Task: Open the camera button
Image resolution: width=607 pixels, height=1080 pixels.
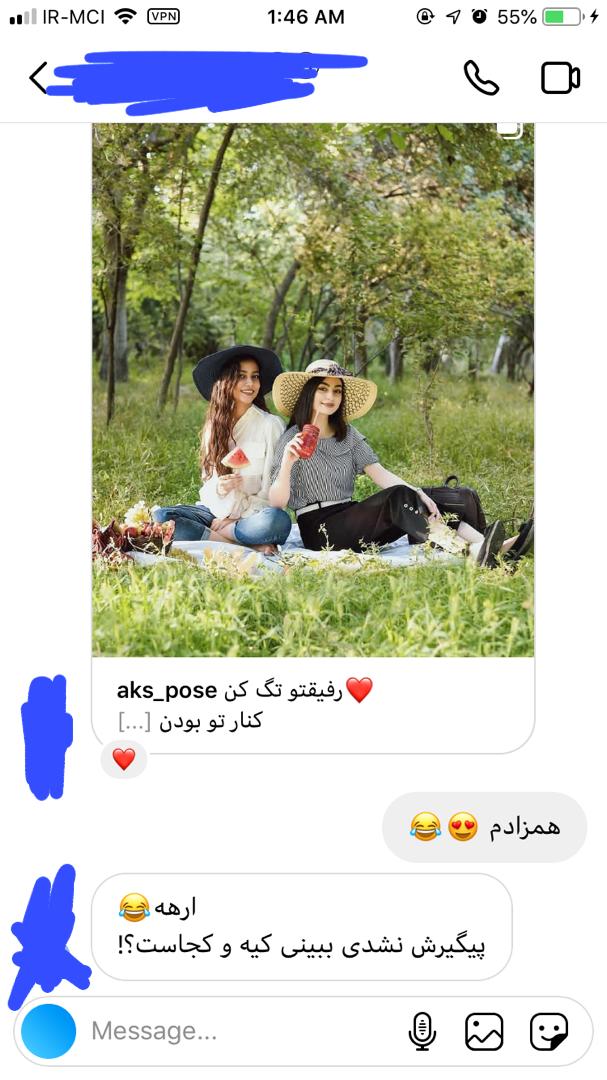Action: 48,1031
